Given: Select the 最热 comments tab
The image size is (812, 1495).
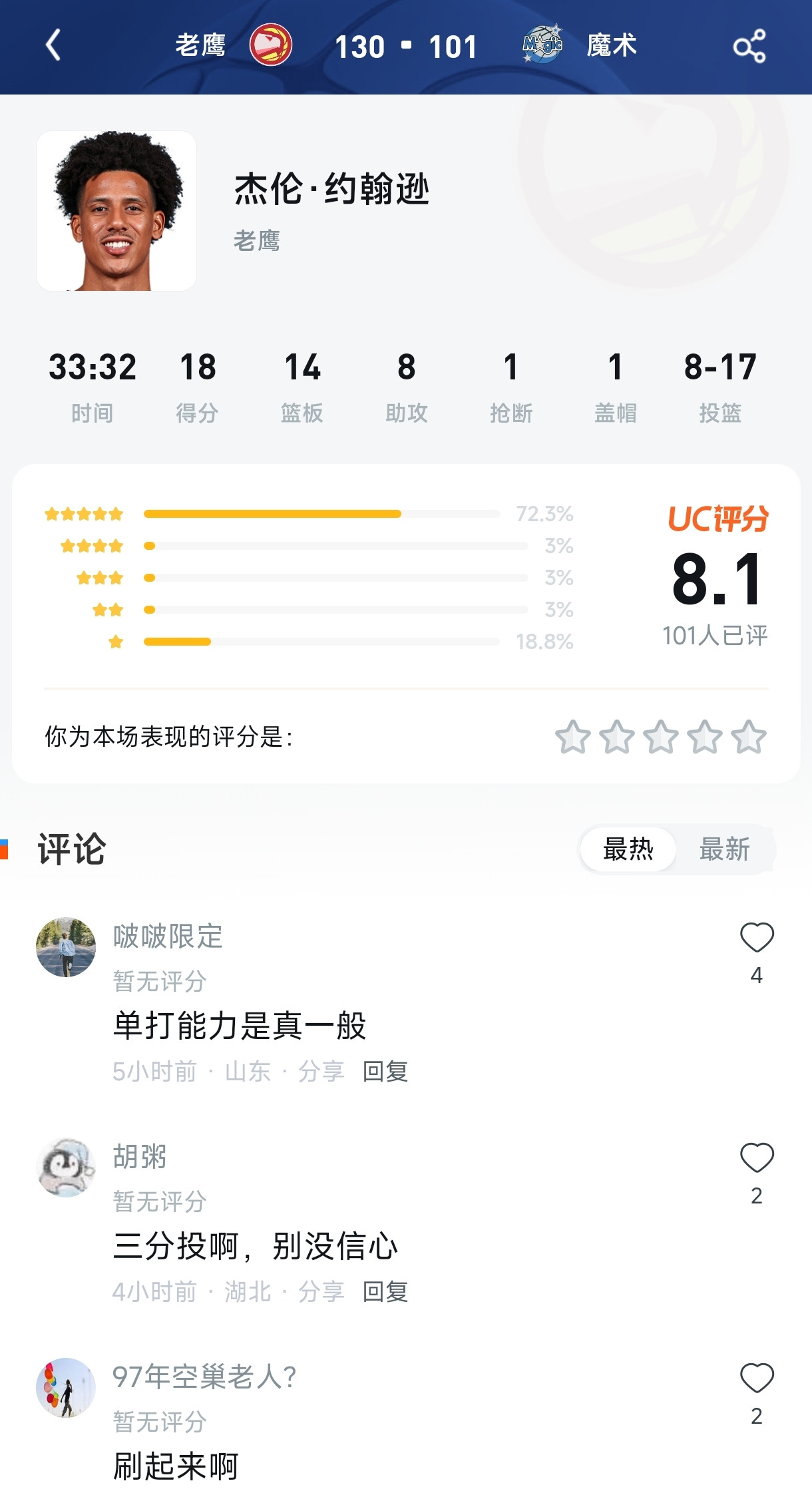Looking at the screenshot, I should 628,849.
